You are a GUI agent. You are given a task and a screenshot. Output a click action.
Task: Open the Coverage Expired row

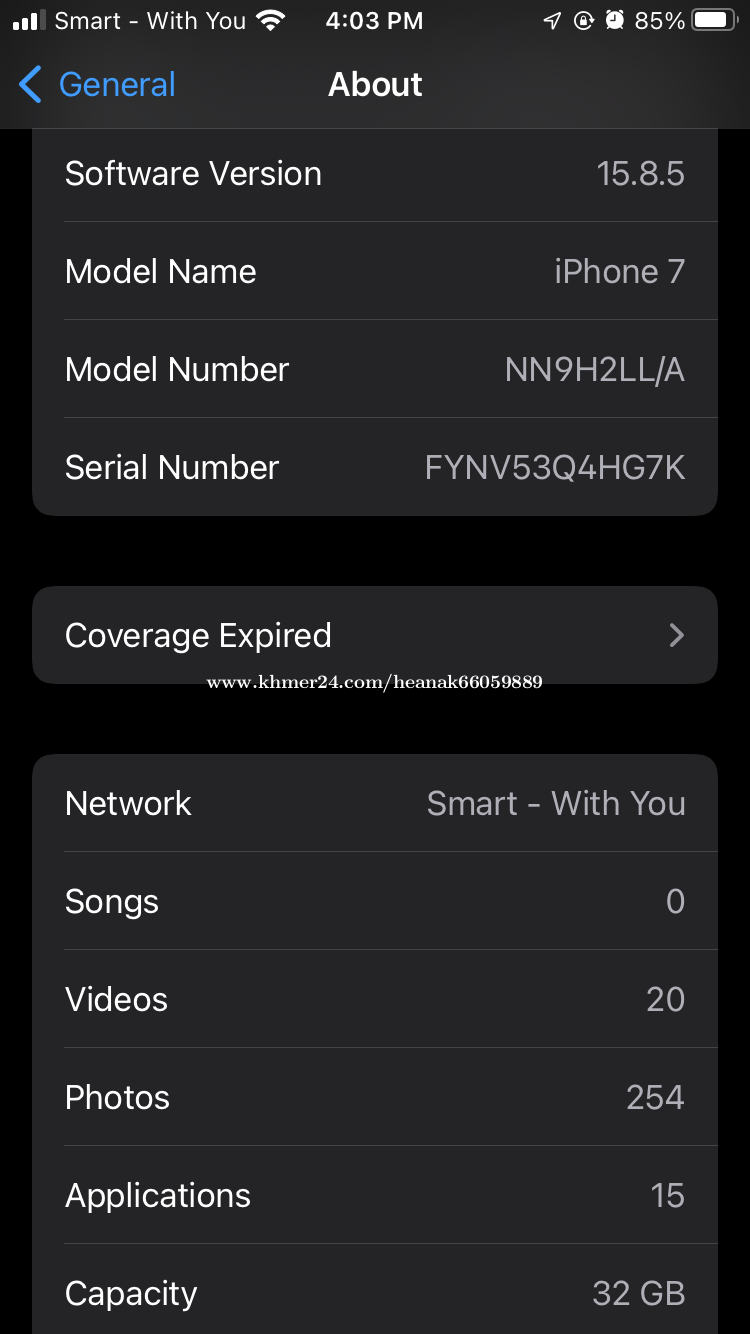click(375, 635)
